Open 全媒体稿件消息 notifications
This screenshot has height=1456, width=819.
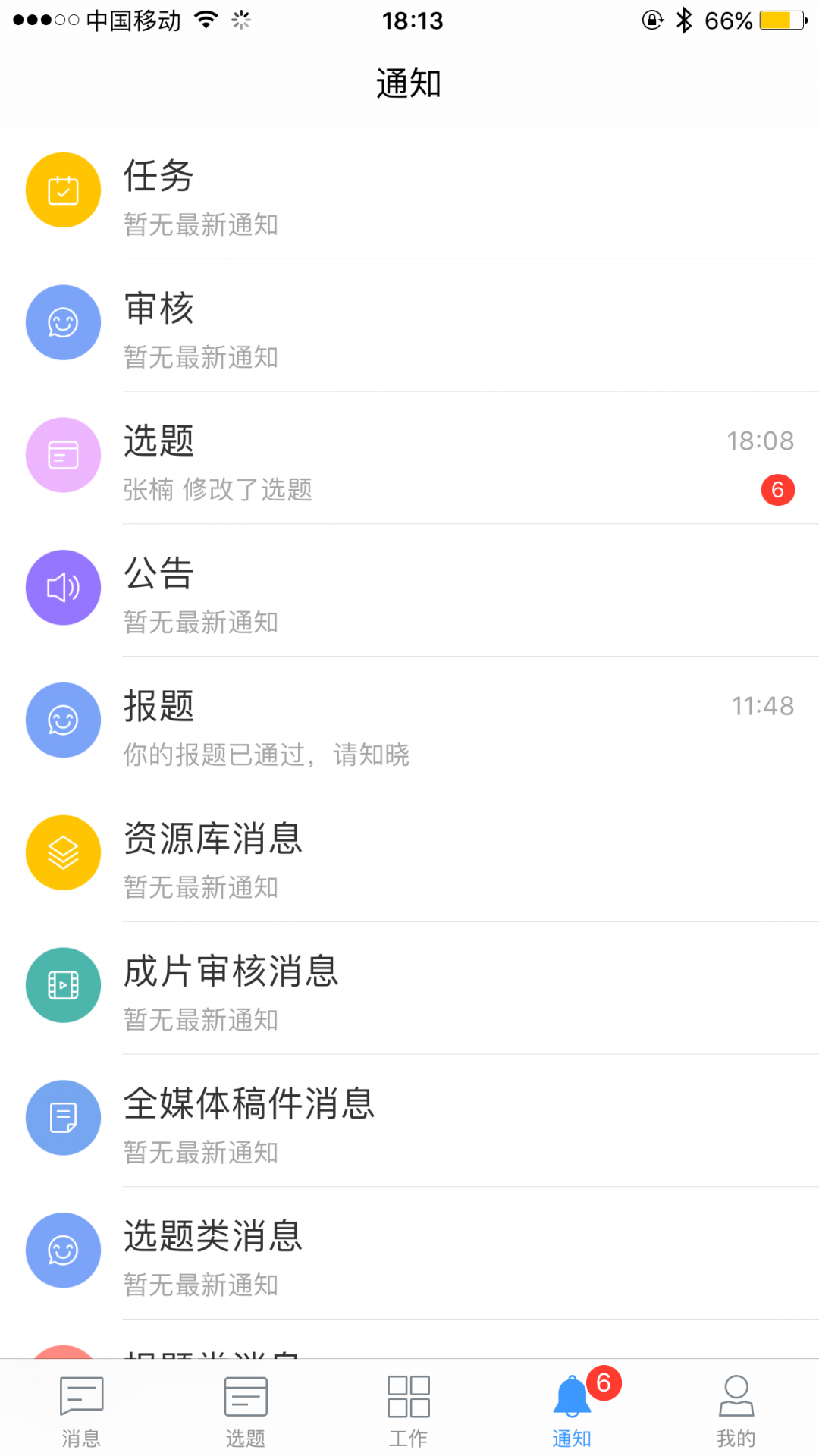(x=409, y=1122)
